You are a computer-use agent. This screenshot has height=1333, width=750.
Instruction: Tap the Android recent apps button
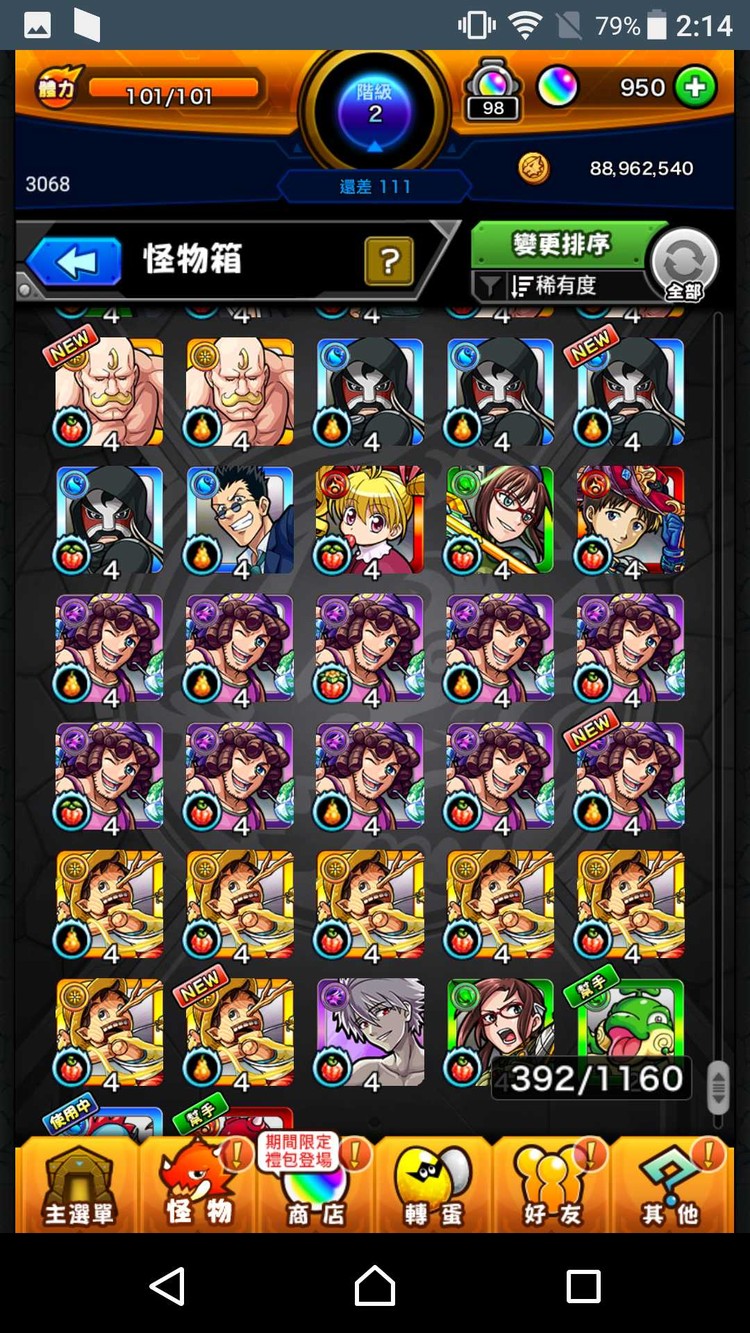pos(583,1286)
